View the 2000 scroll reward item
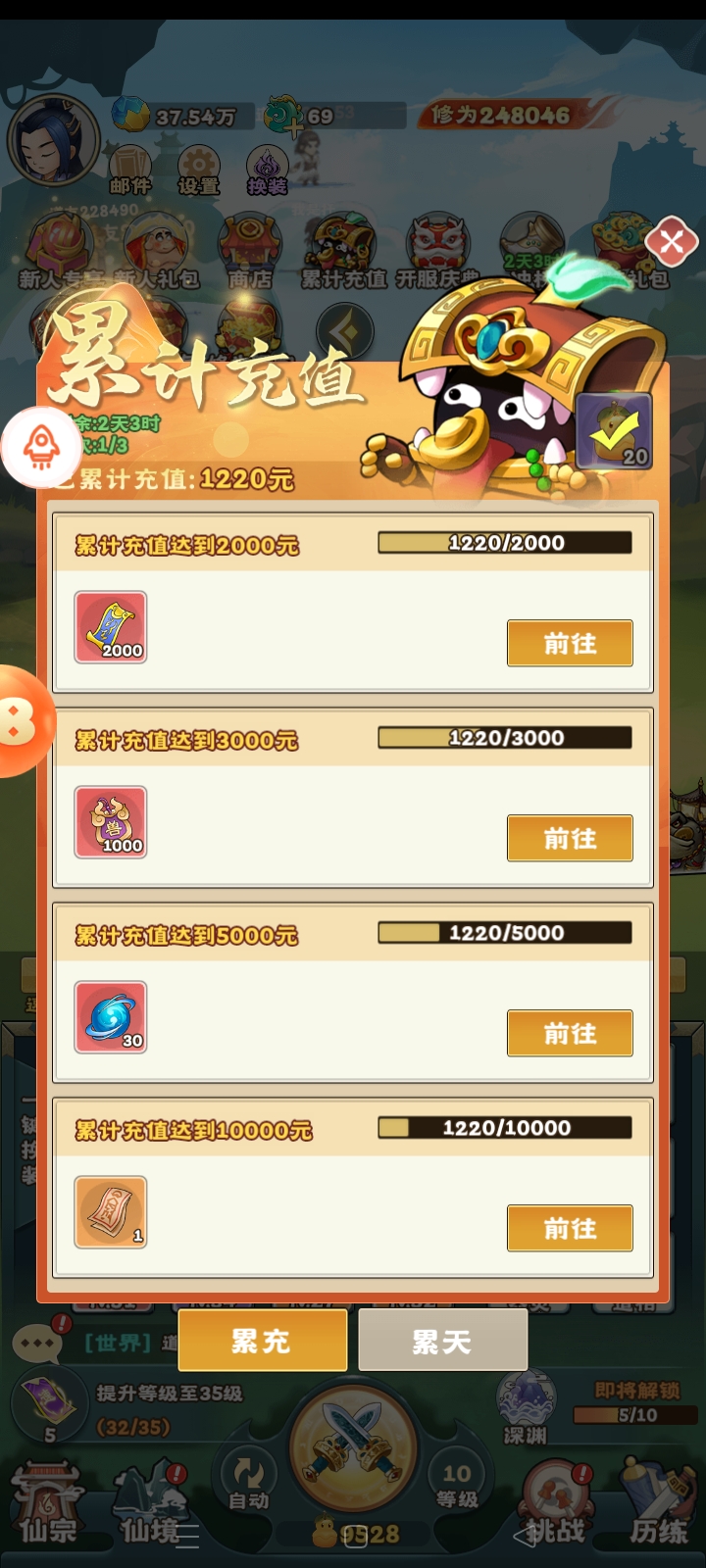The height and width of the screenshot is (1568, 706). point(111,627)
